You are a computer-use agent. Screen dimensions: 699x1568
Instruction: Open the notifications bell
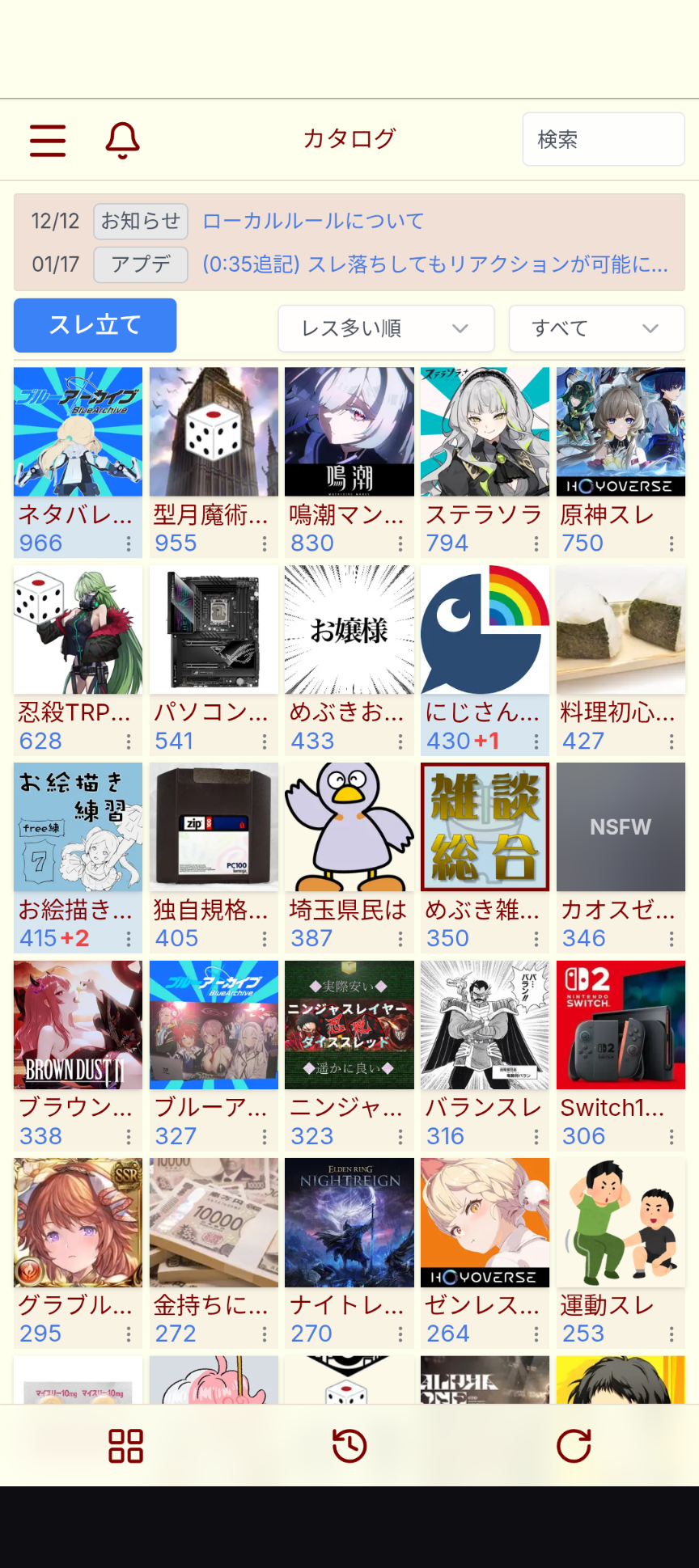click(122, 140)
